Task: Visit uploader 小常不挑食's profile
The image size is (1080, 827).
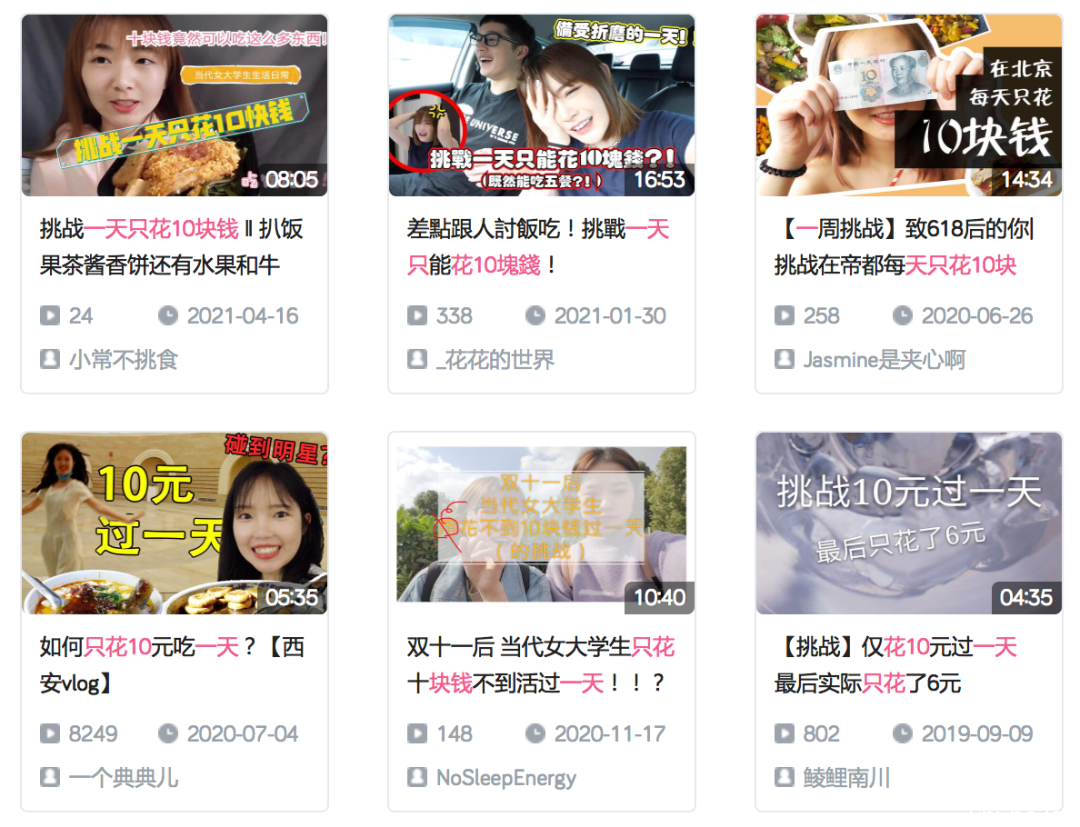Action: 123,359
